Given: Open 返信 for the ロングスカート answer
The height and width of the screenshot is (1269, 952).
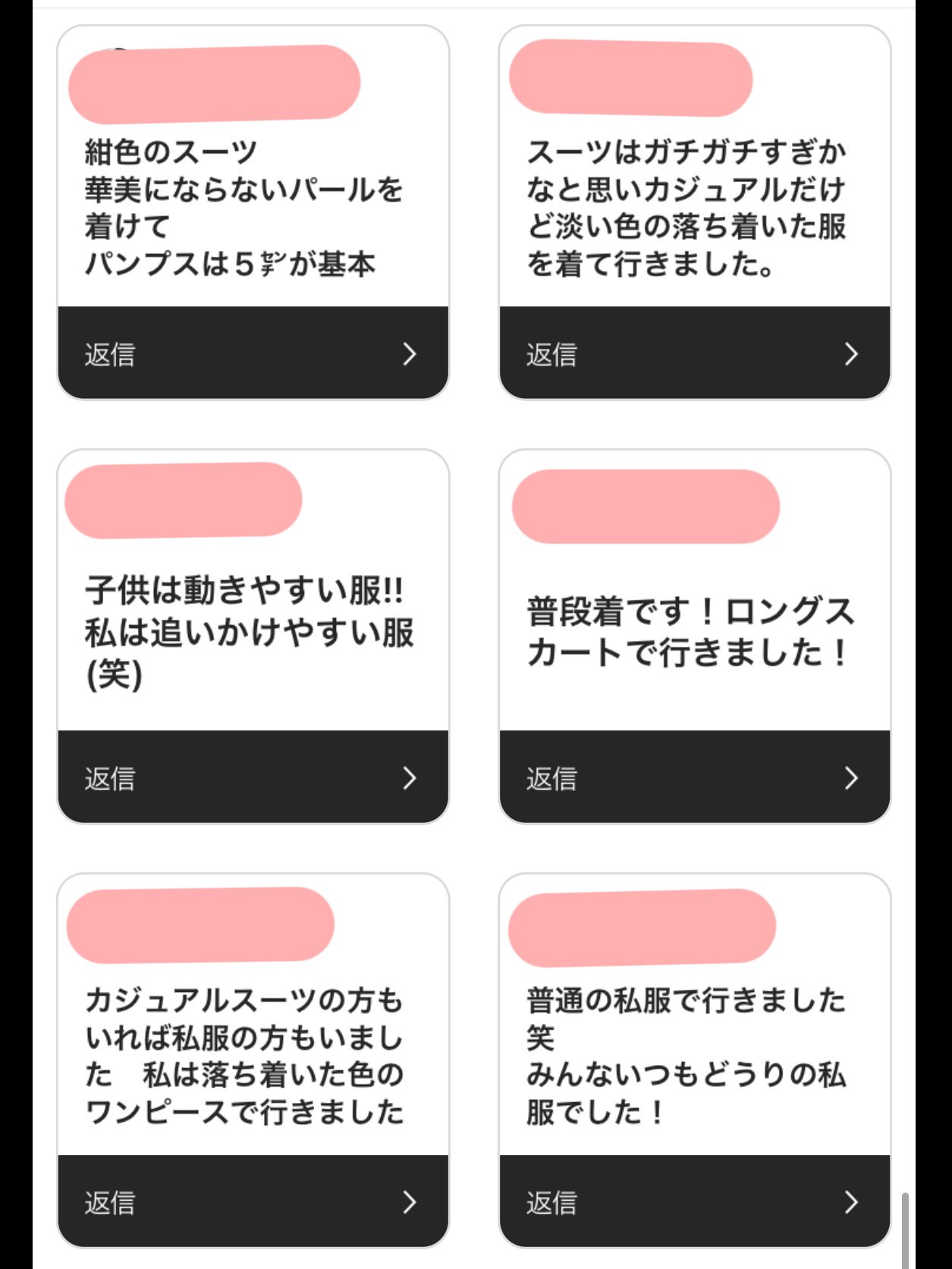Looking at the screenshot, I should pos(694,777).
